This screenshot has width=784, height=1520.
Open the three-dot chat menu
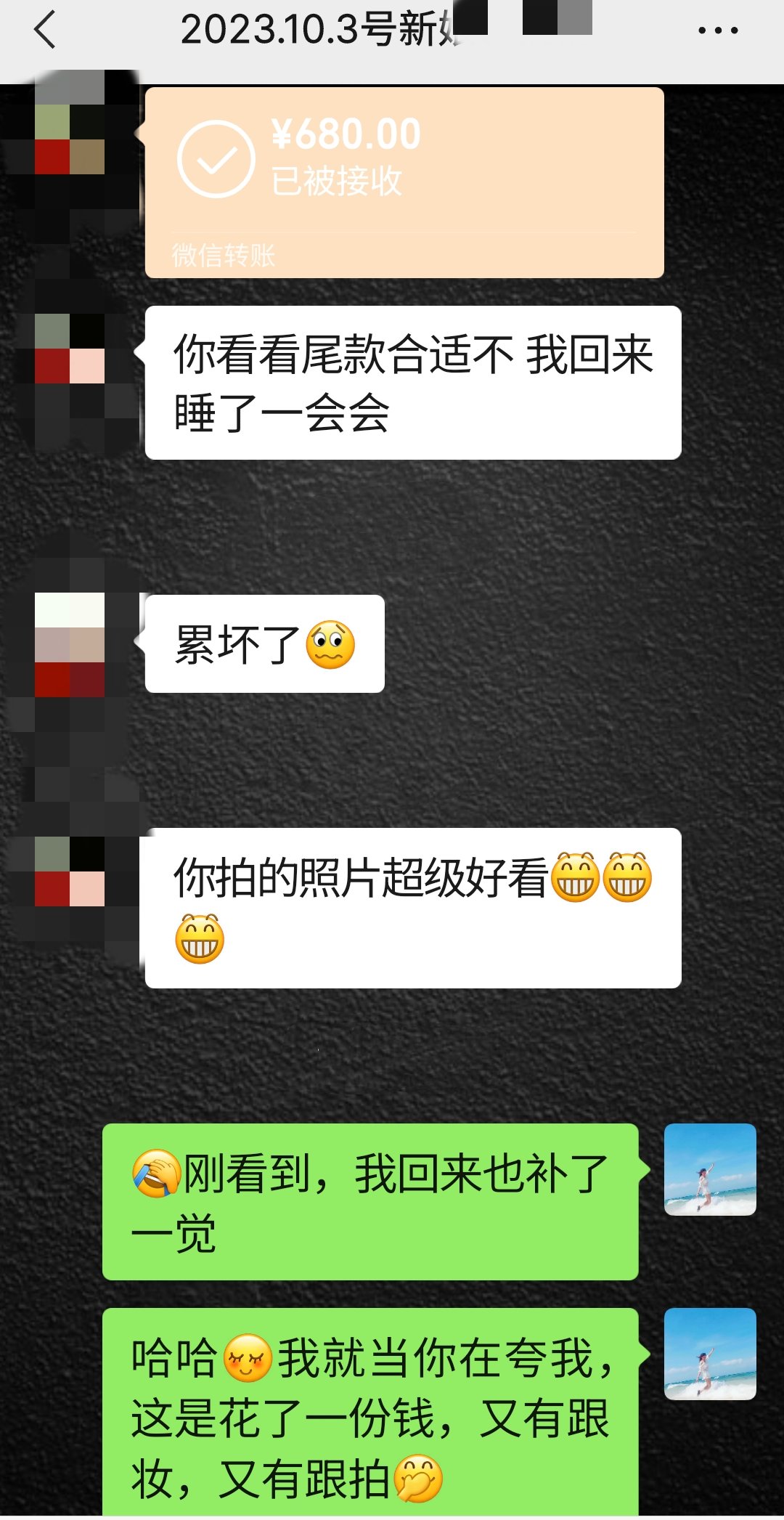coord(718,31)
